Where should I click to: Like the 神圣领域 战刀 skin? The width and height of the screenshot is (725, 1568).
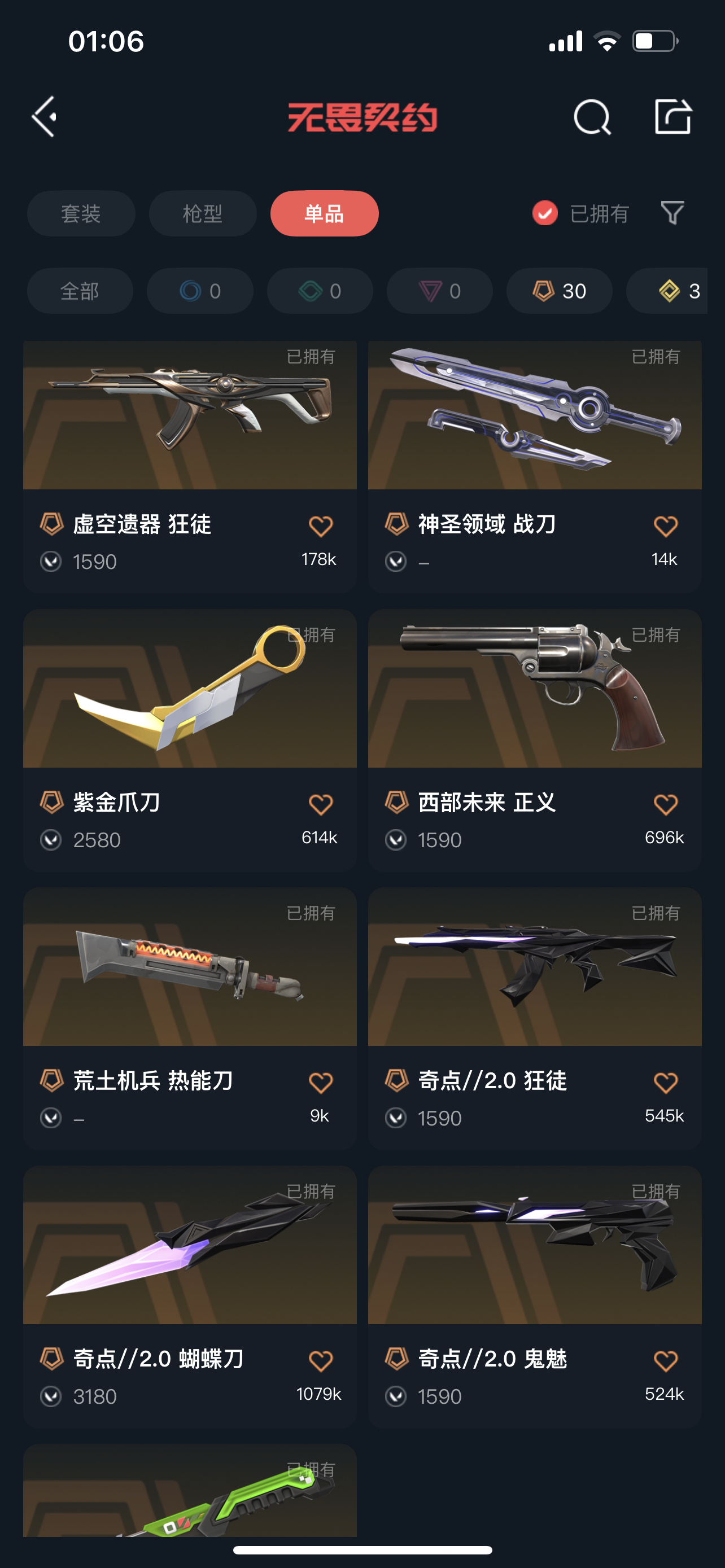pyautogui.click(x=665, y=526)
